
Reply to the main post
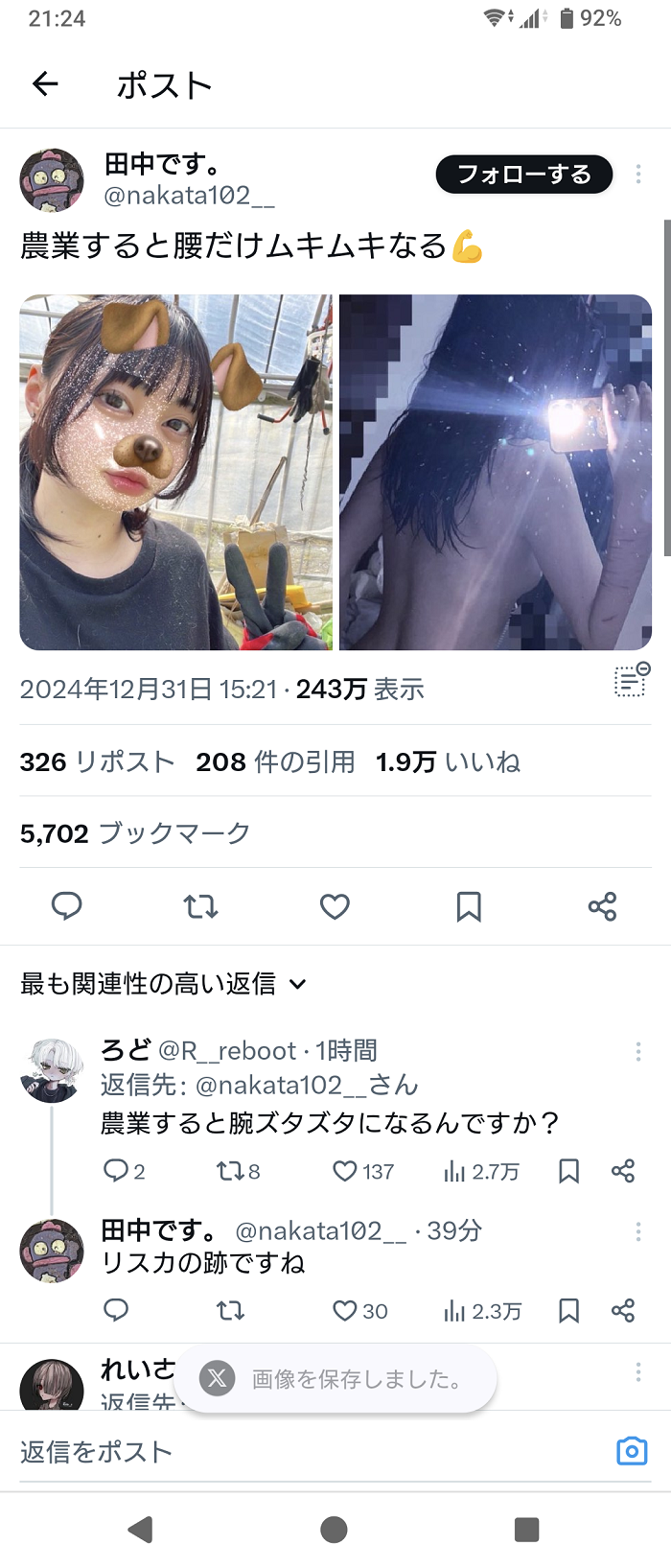66,906
